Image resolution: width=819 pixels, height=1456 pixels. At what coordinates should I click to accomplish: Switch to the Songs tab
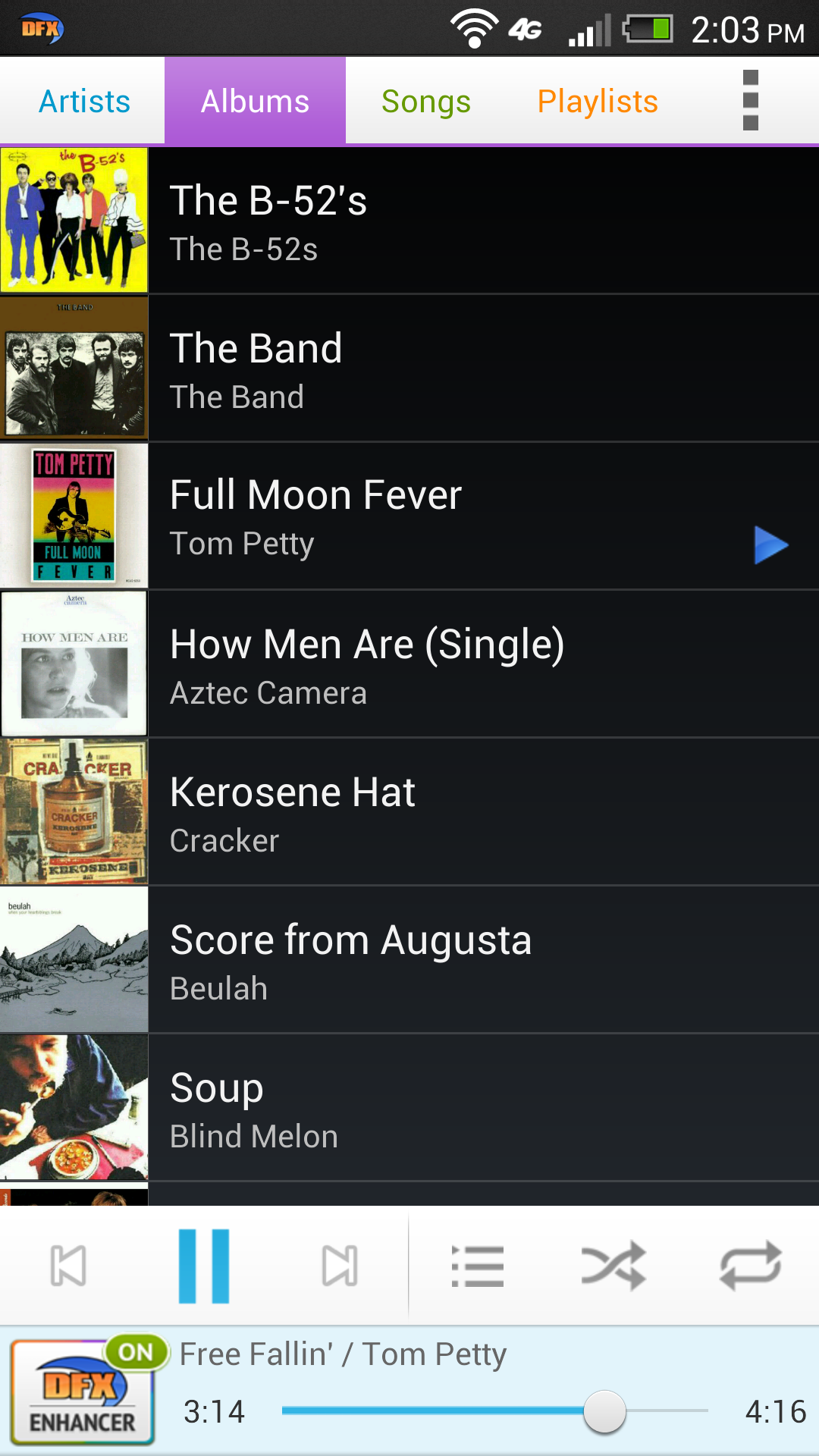coord(426,102)
